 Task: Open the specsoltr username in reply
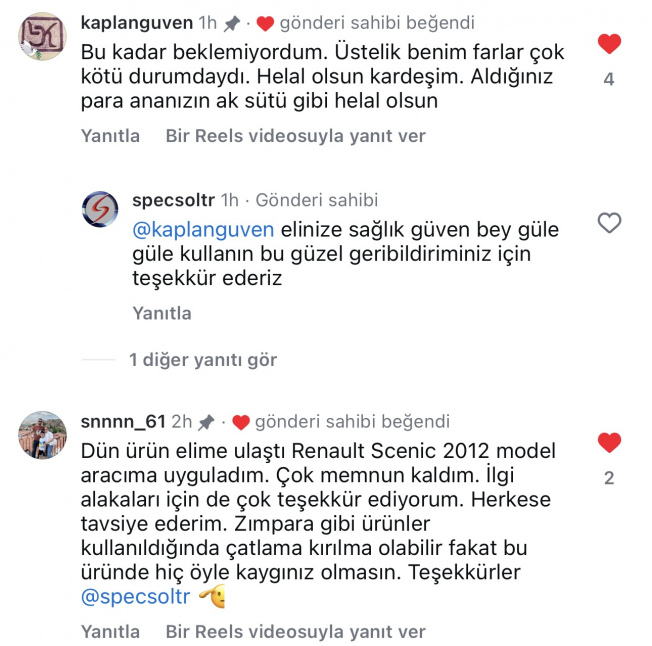pos(174,200)
